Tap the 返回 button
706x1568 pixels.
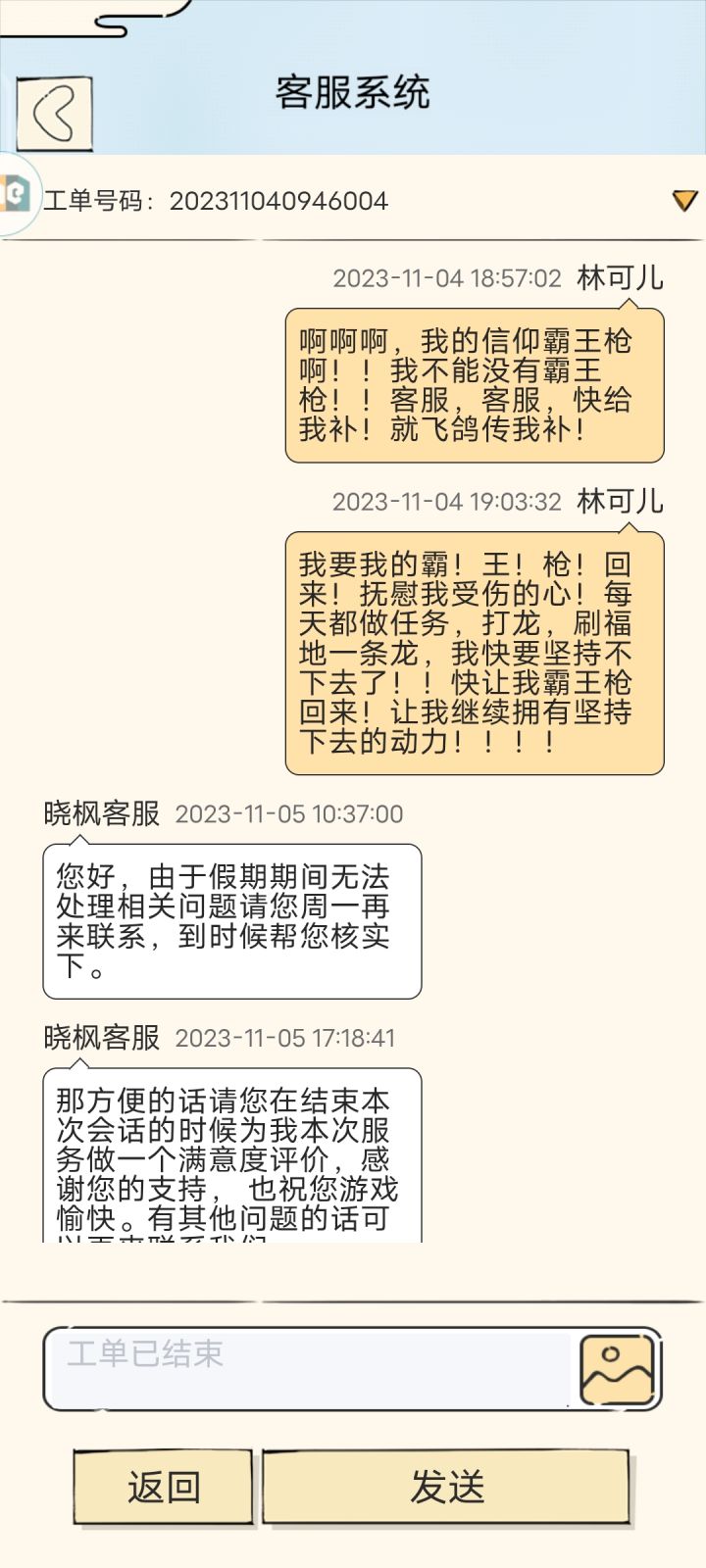(163, 1488)
